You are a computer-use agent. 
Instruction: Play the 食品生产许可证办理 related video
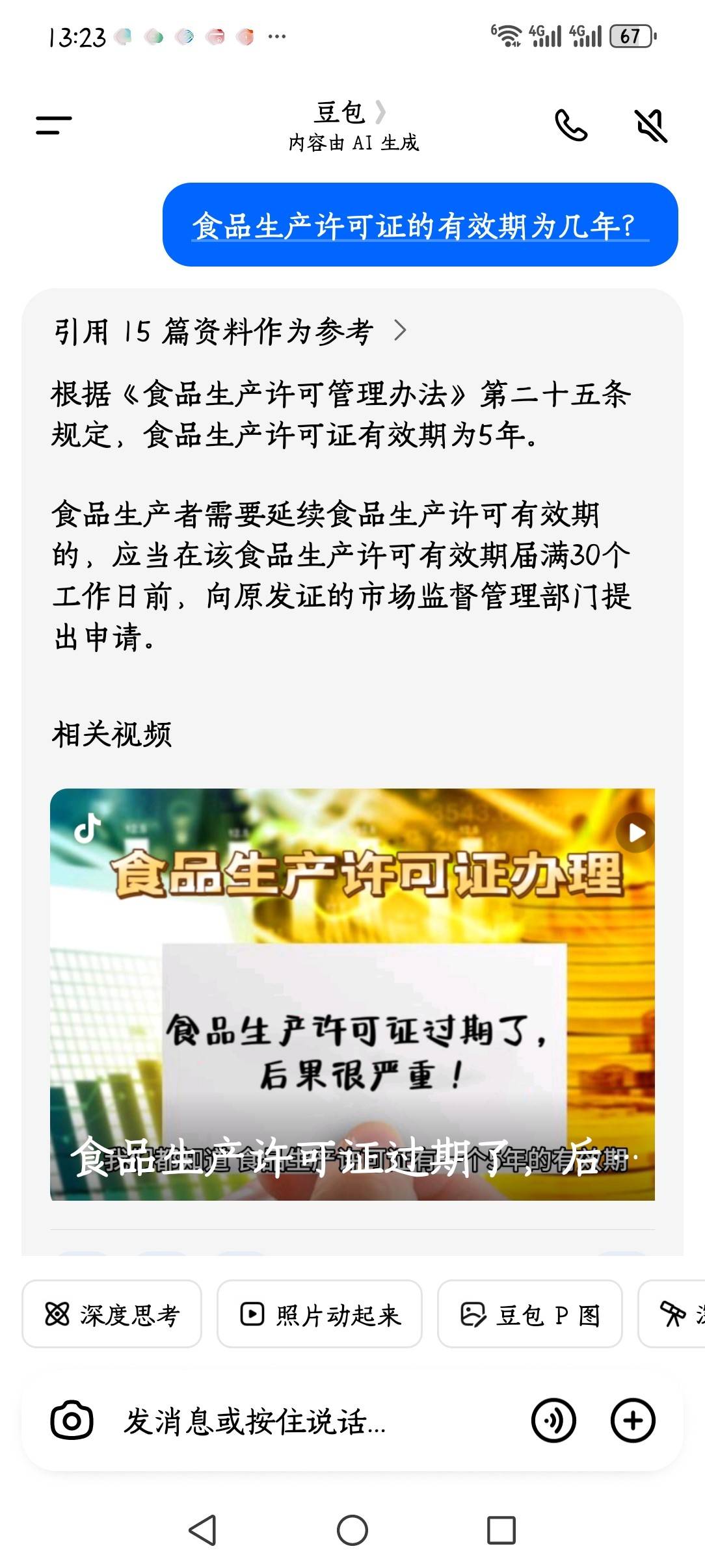point(352,994)
